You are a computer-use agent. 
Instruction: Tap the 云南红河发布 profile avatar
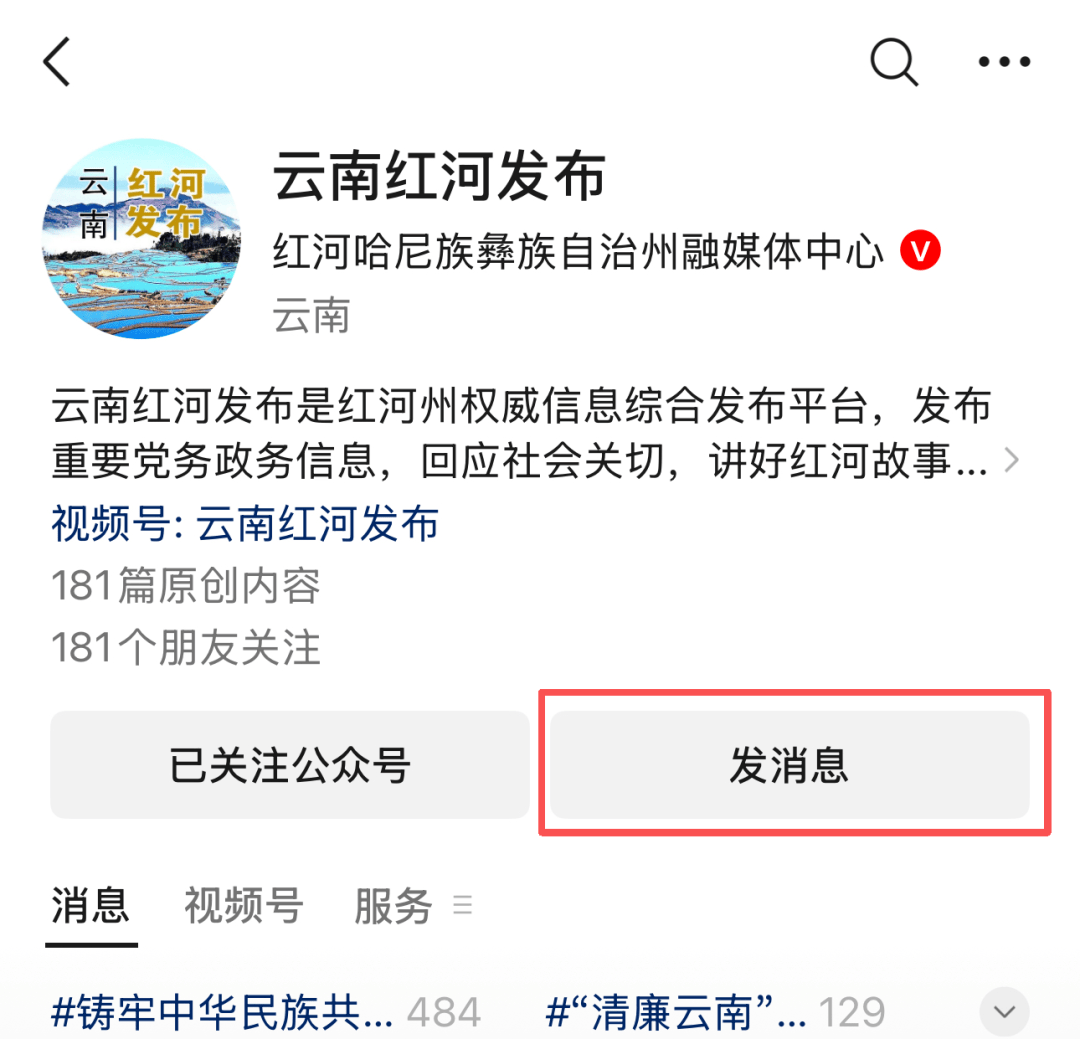(x=142, y=238)
